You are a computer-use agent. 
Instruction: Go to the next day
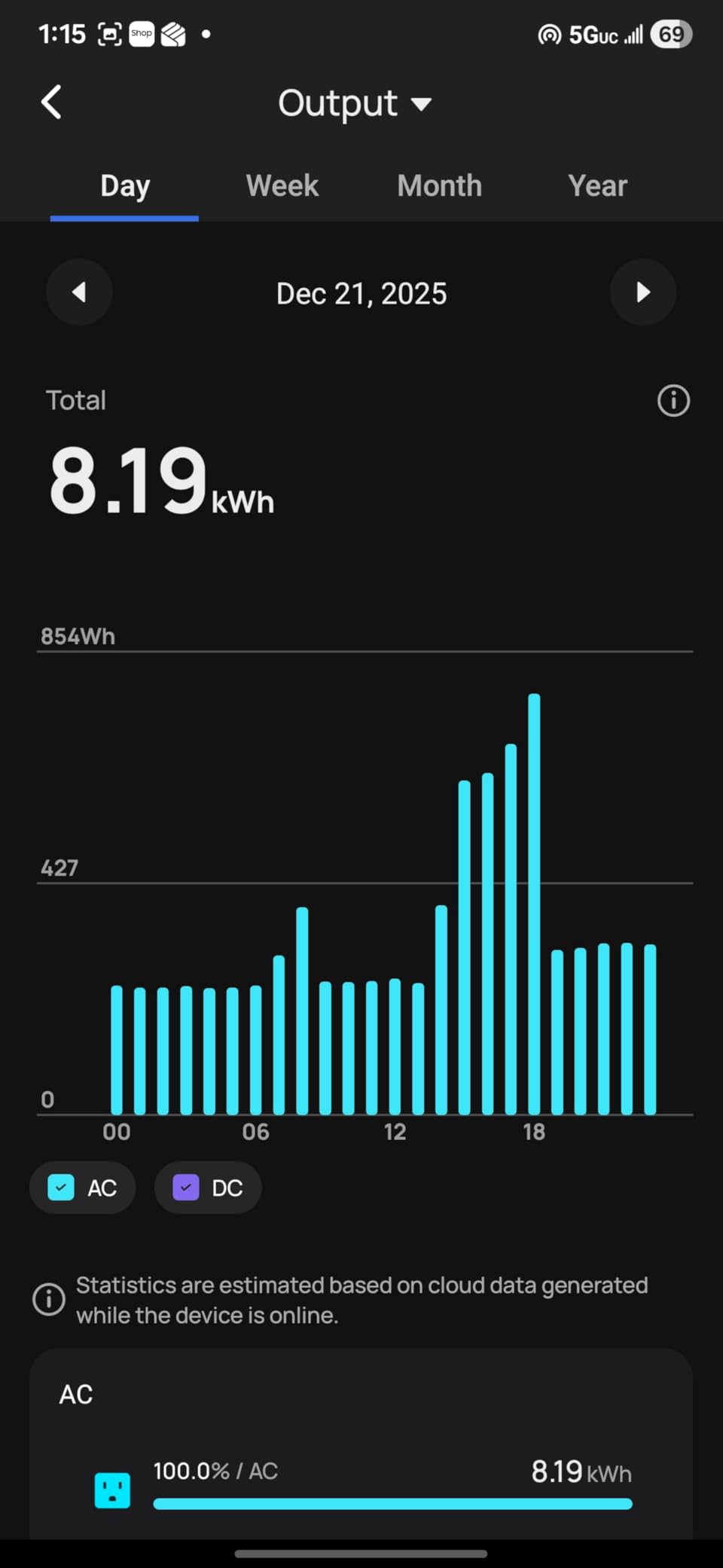(642, 292)
